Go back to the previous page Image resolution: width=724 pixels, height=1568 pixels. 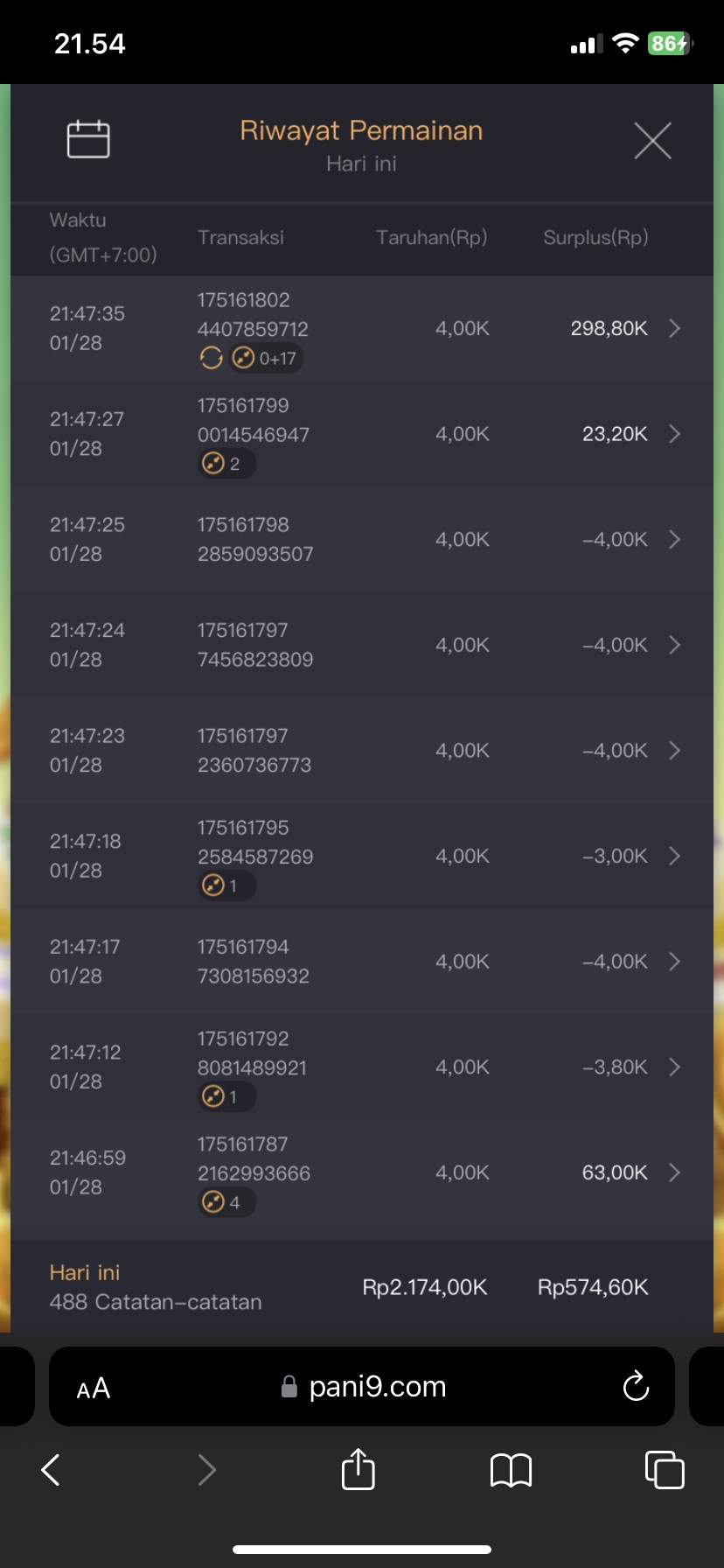51,1470
